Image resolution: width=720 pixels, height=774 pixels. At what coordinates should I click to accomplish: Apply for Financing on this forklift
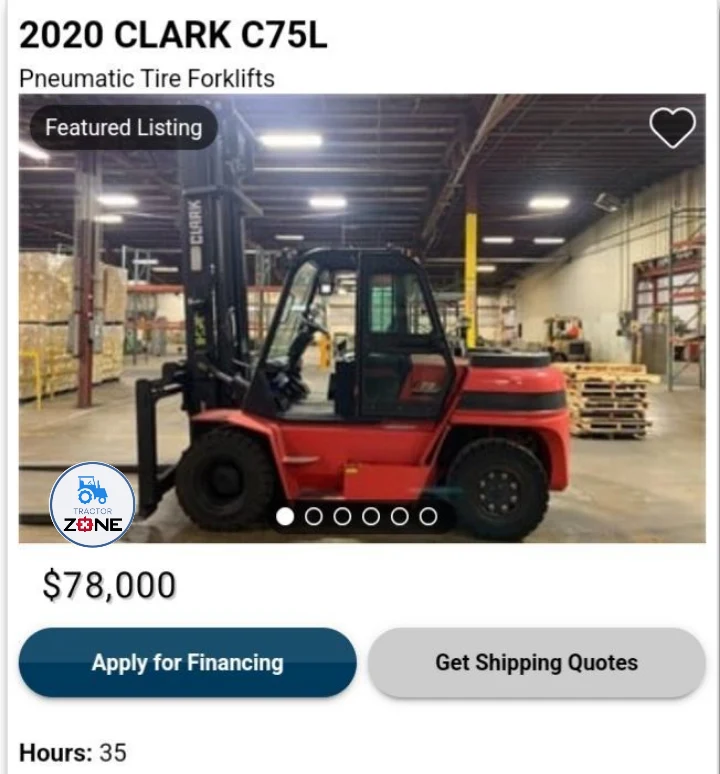pos(187,662)
